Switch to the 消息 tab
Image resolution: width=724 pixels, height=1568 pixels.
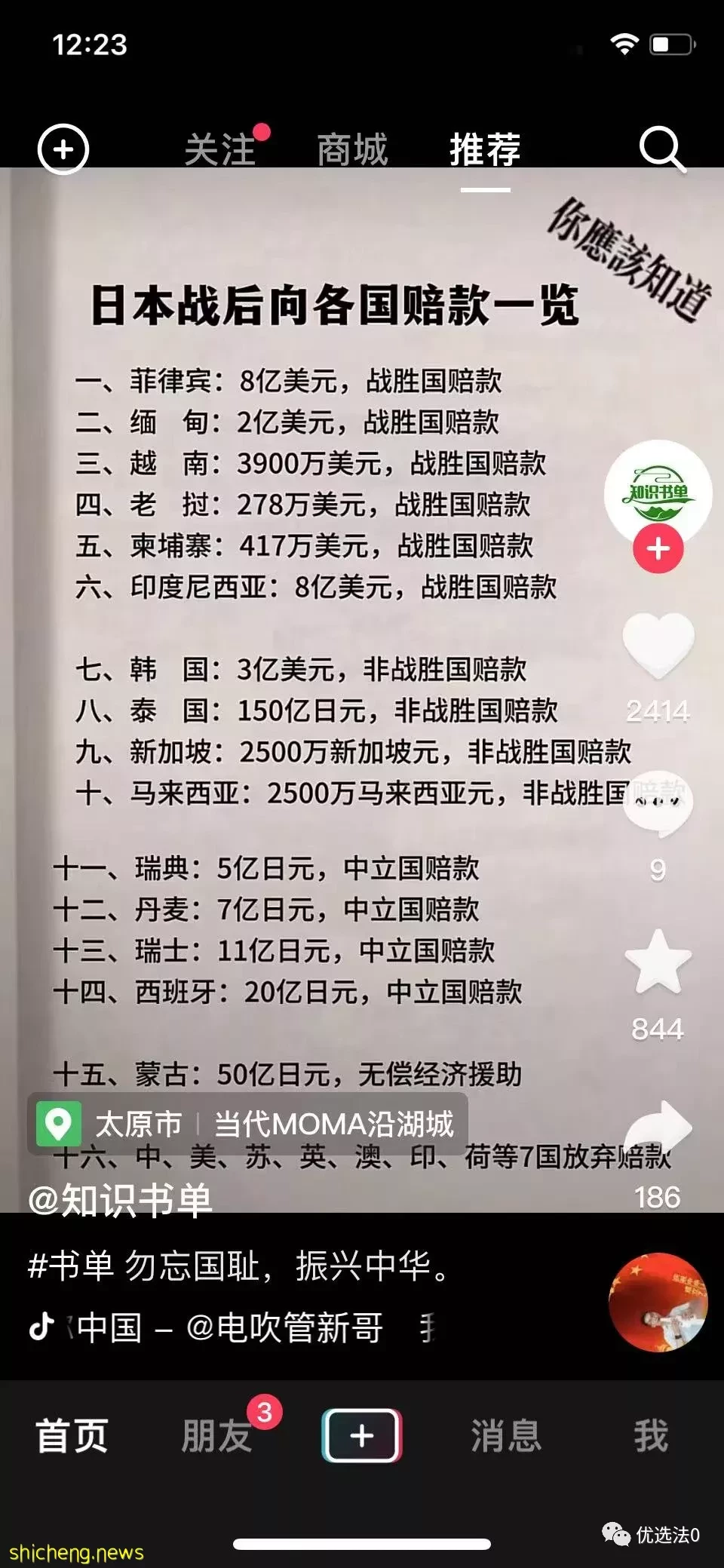(x=506, y=1435)
